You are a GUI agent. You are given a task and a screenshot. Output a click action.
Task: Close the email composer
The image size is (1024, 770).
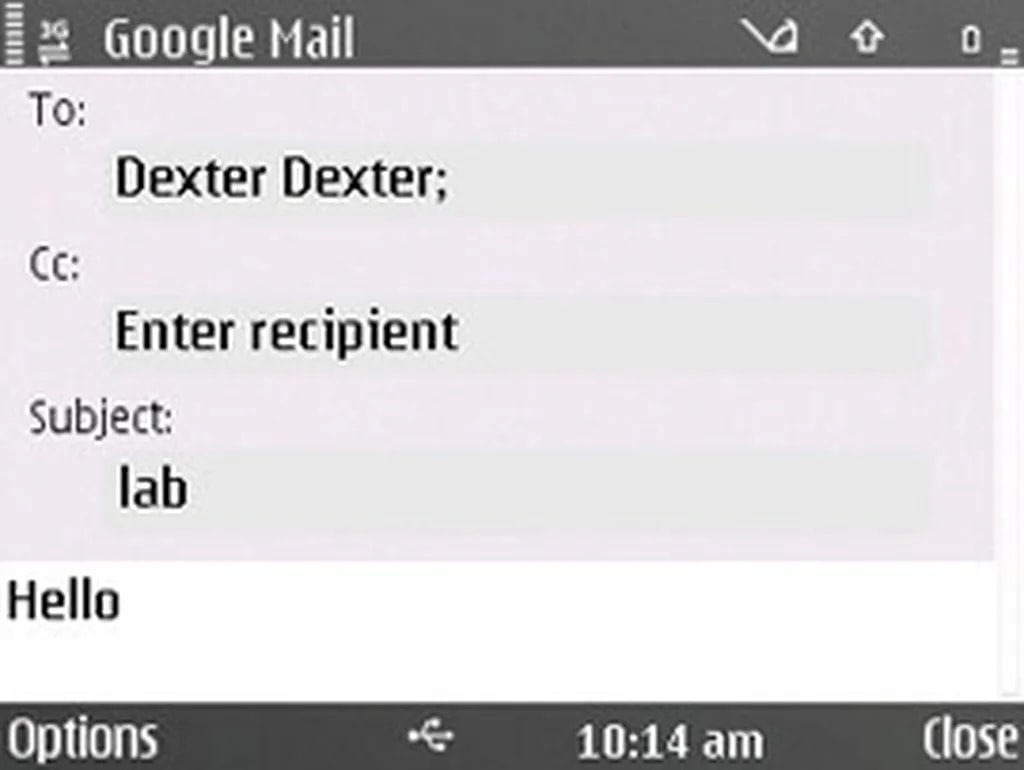tap(968, 740)
